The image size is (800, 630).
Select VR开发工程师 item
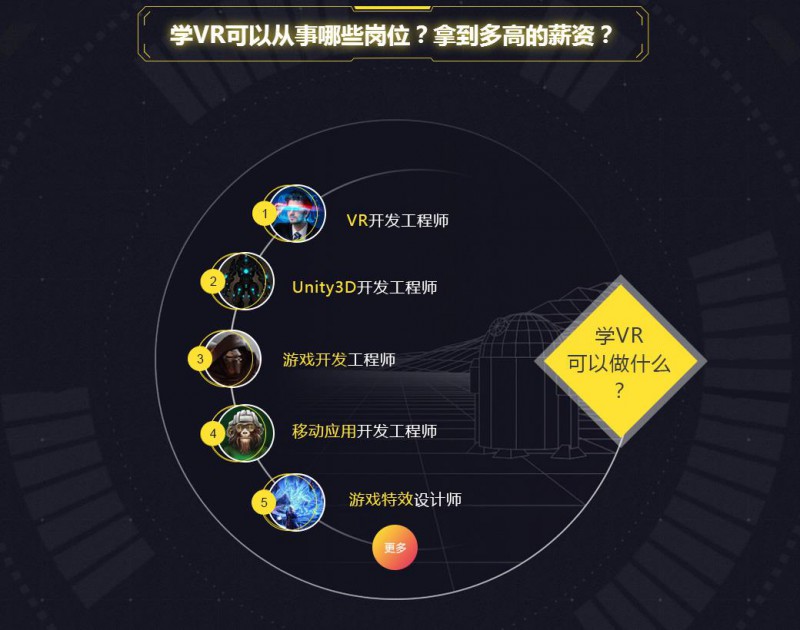click(x=397, y=220)
